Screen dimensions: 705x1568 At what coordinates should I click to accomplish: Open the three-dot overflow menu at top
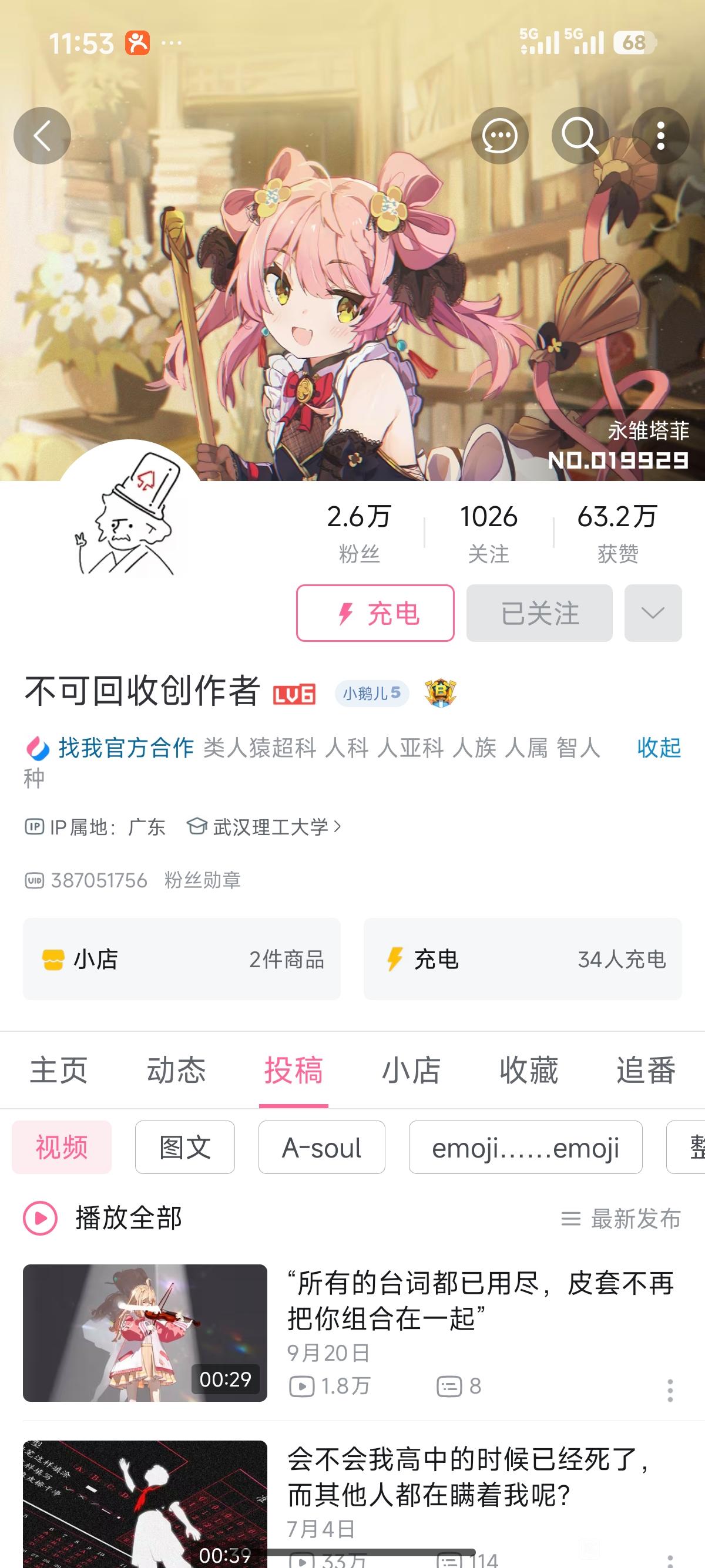tap(660, 136)
